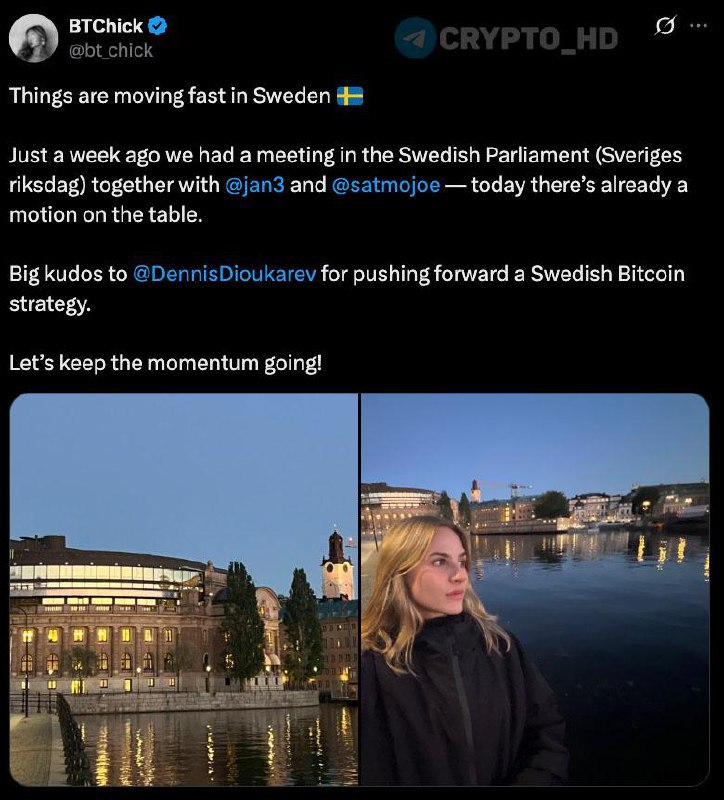Tap the BTChick display name
Image resolution: width=724 pixels, height=800 pixels.
(x=105, y=26)
